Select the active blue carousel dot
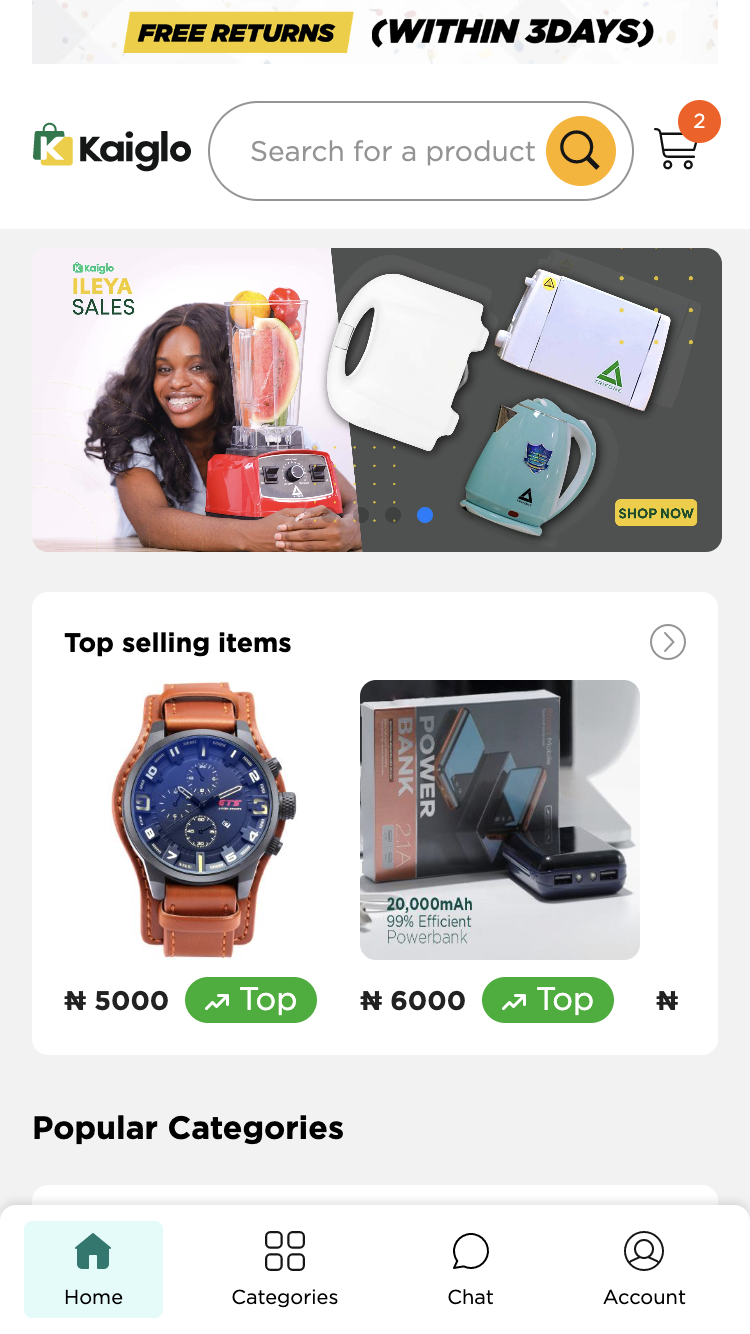Image resolution: width=750 pixels, height=1334 pixels. click(425, 515)
